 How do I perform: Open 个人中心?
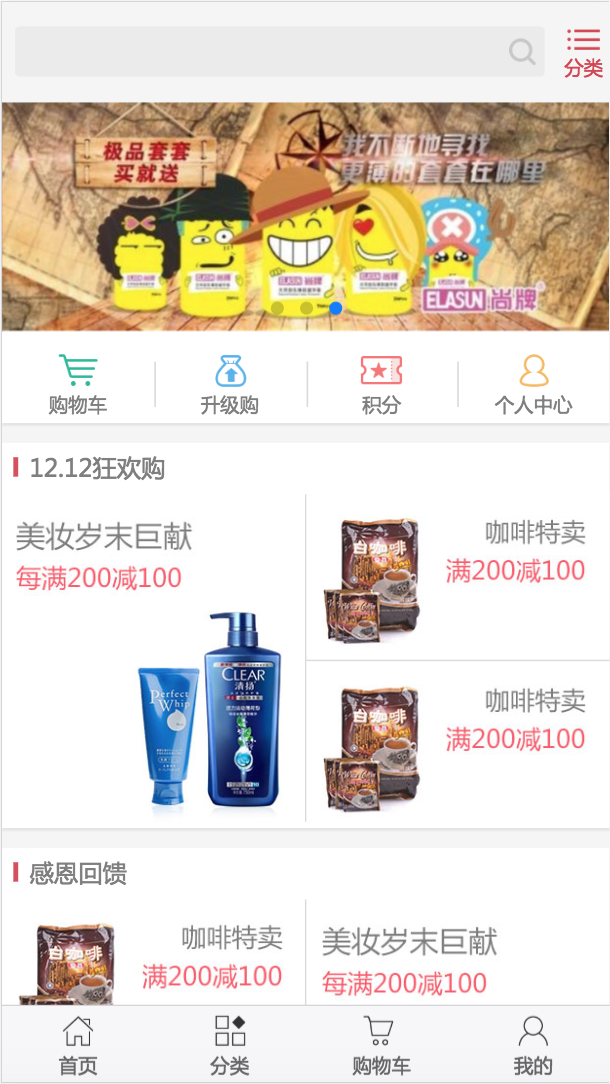(533, 384)
